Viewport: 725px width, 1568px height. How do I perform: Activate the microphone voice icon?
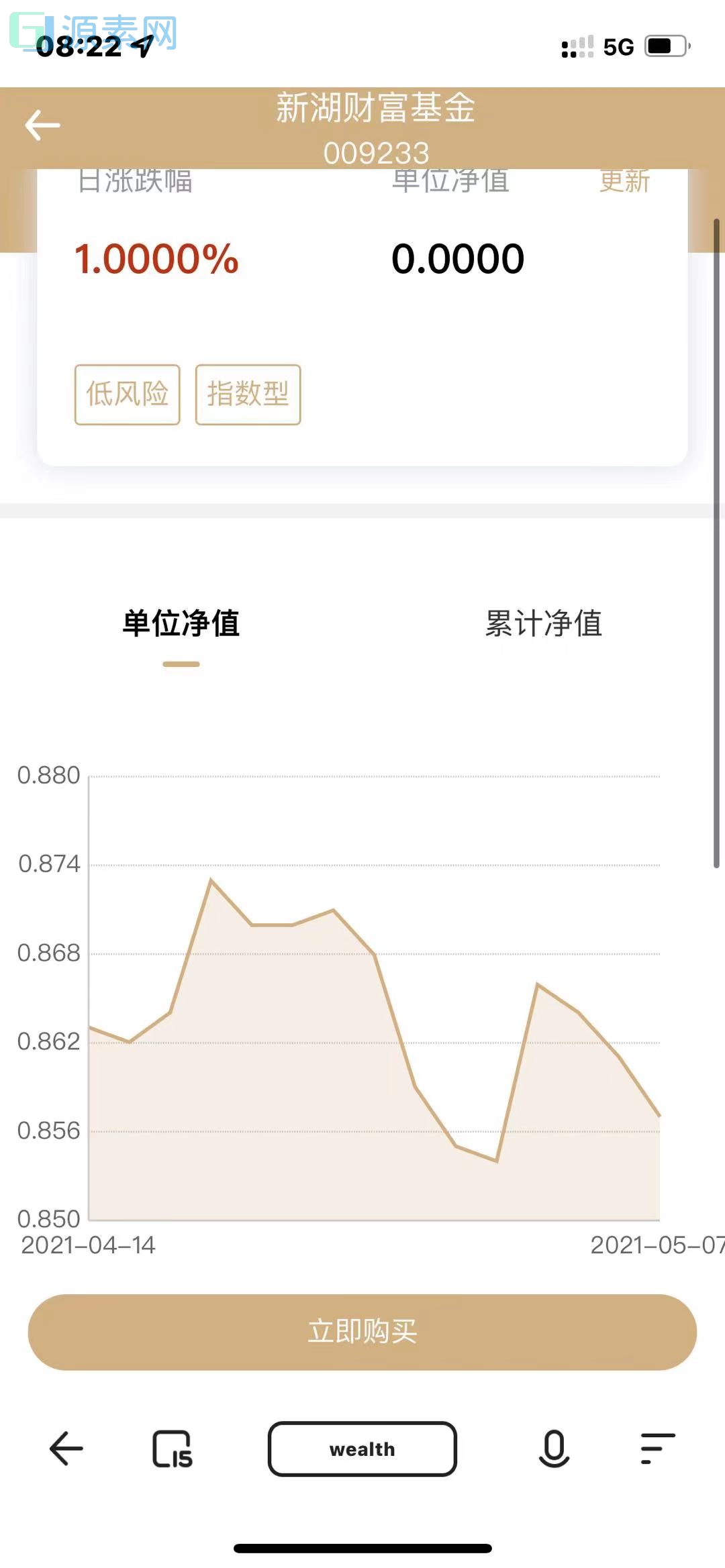pyautogui.click(x=553, y=1449)
